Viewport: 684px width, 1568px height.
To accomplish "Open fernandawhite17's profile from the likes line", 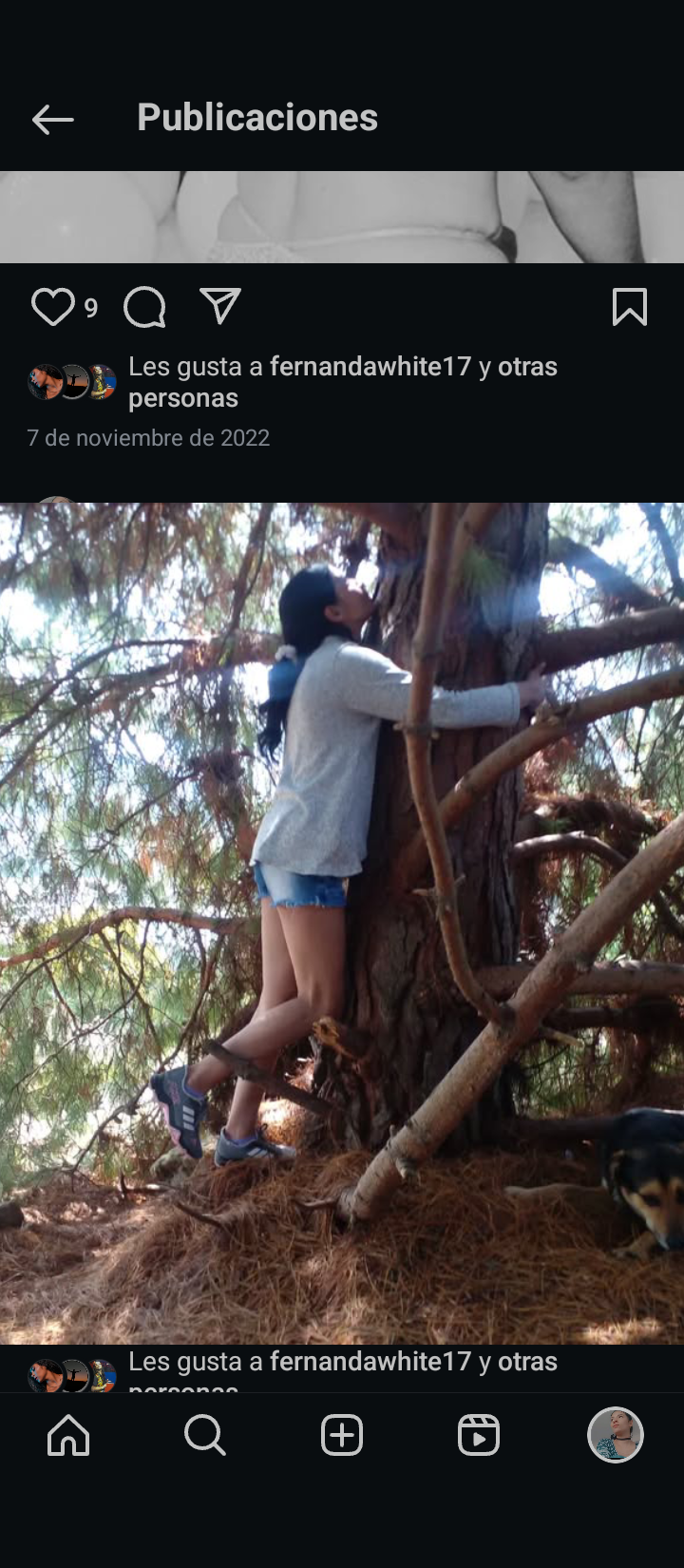I will pyautogui.click(x=370, y=367).
